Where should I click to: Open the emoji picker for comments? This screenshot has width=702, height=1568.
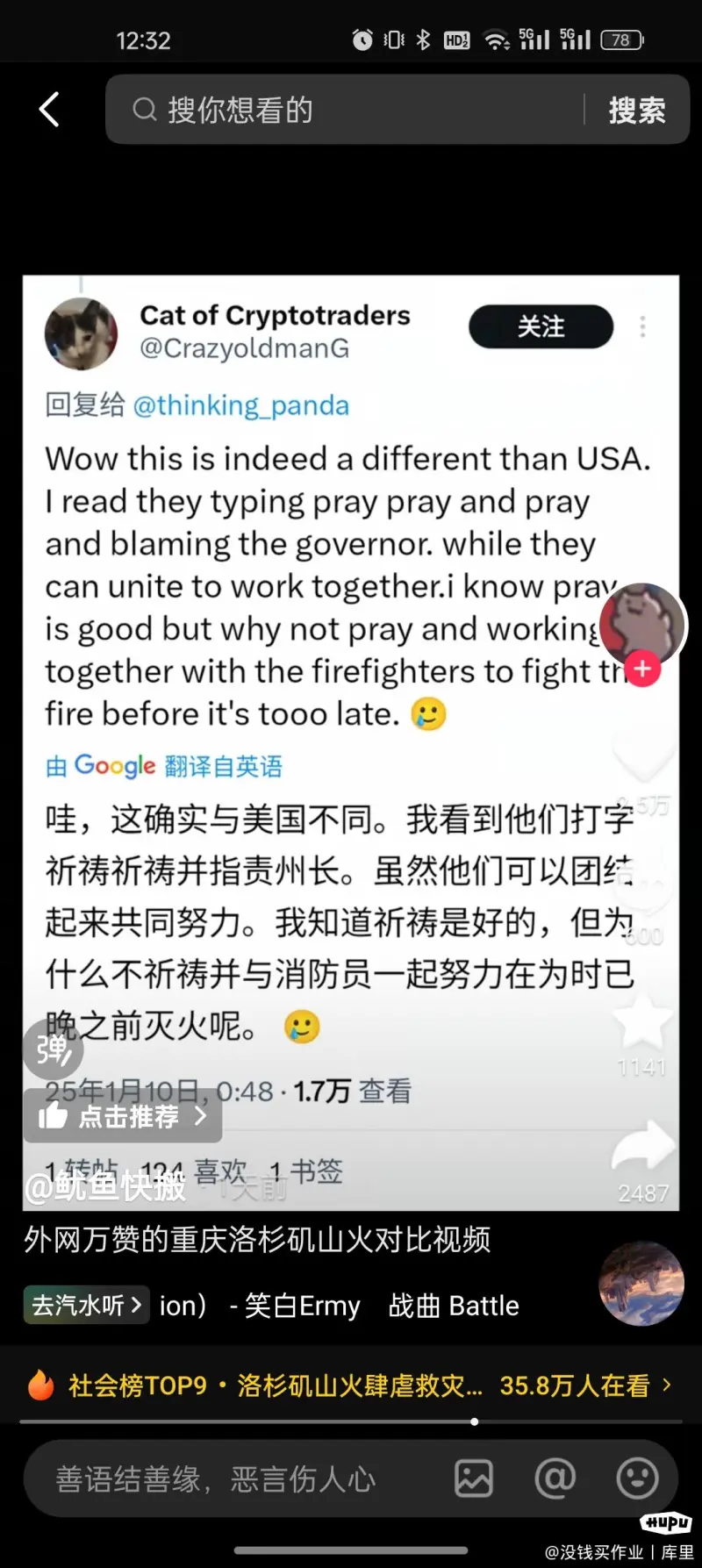click(637, 1479)
